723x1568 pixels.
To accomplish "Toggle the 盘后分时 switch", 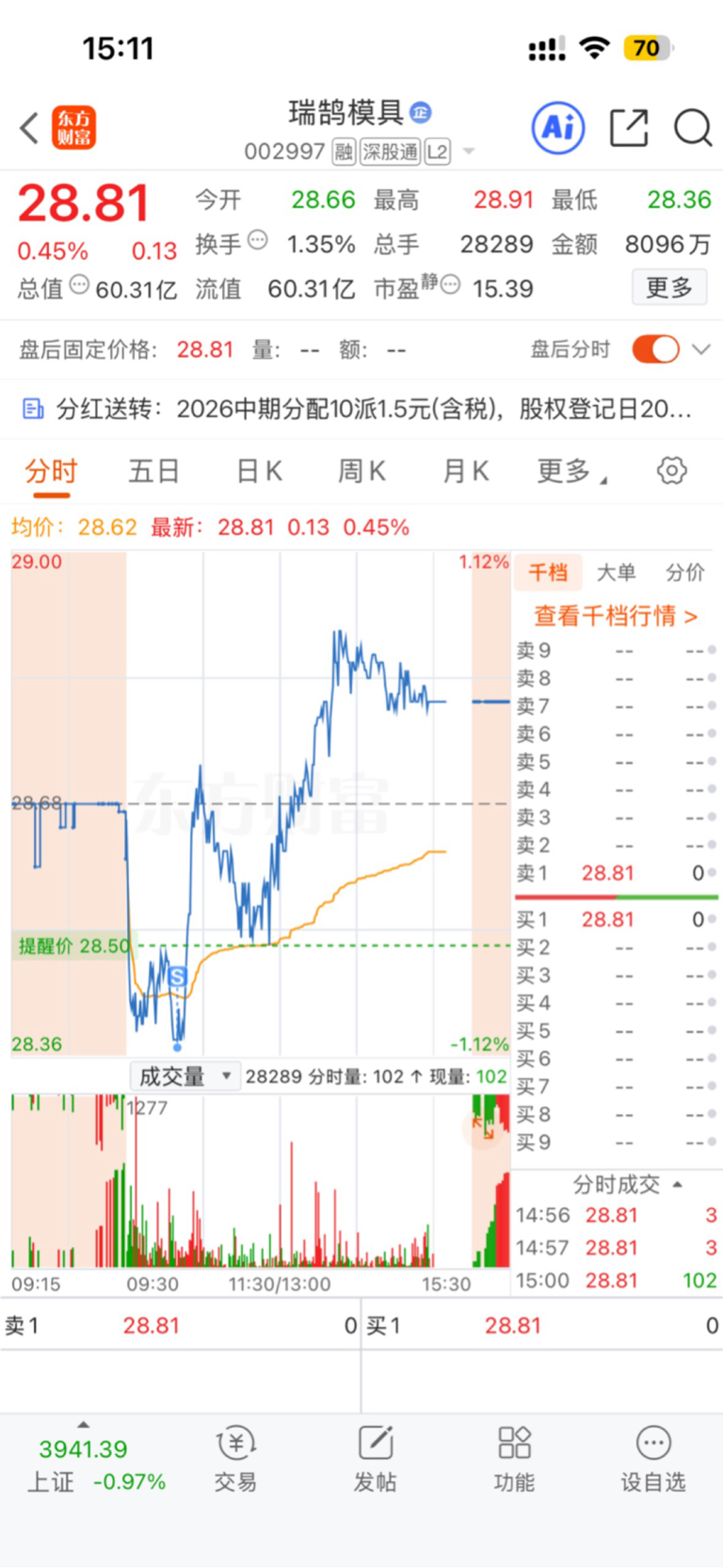I will point(656,349).
